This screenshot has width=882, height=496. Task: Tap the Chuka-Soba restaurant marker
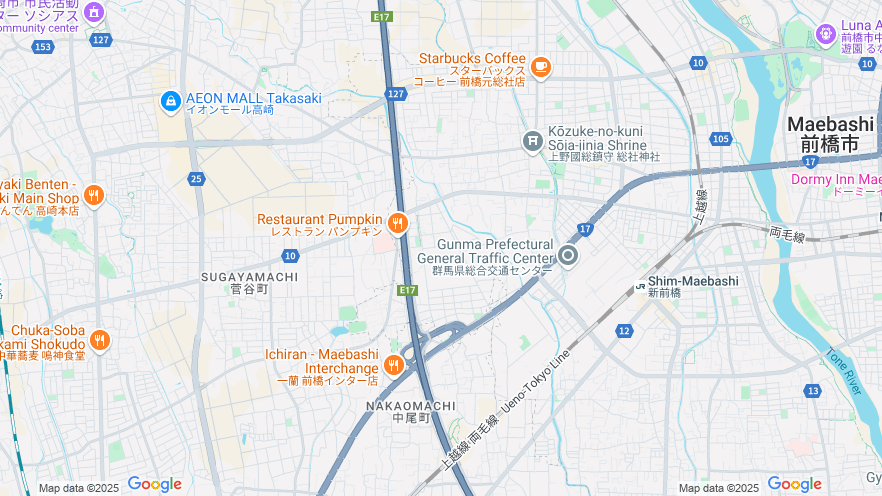tap(98, 341)
